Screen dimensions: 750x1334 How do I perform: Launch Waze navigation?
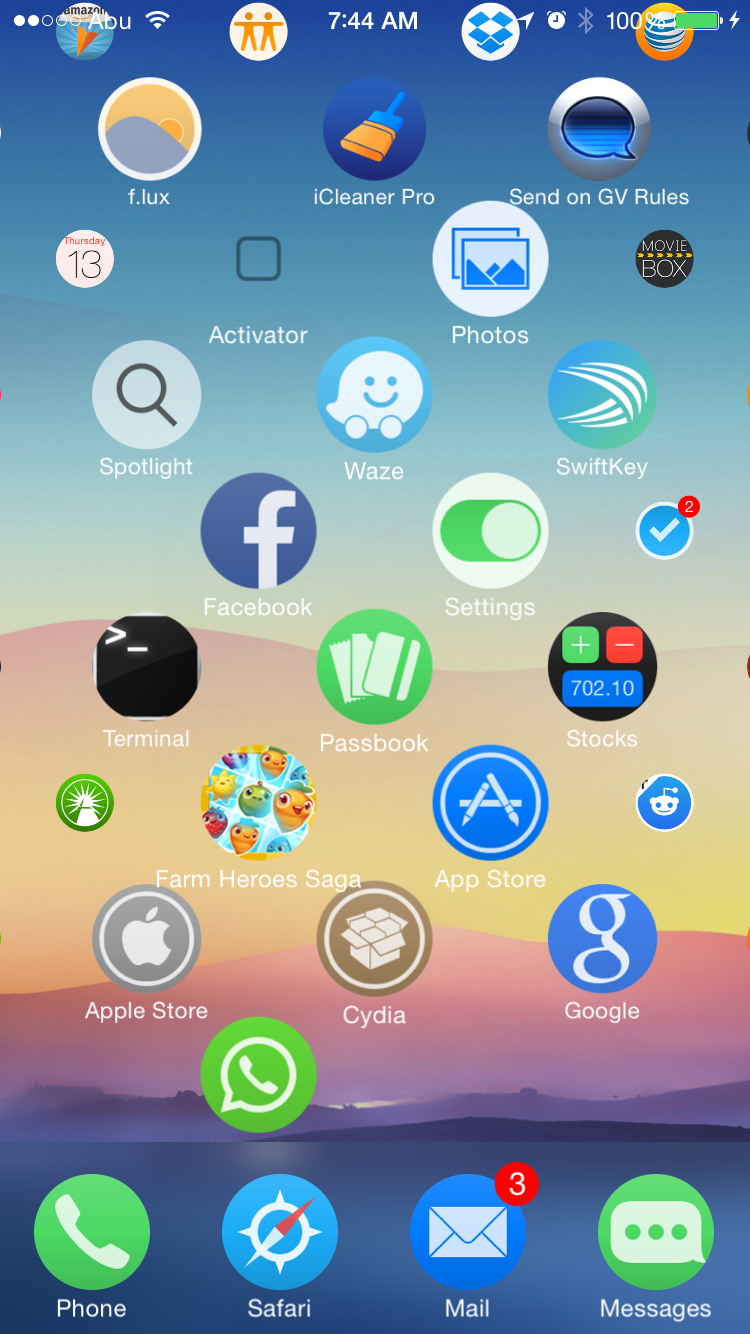tap(374, 395)
